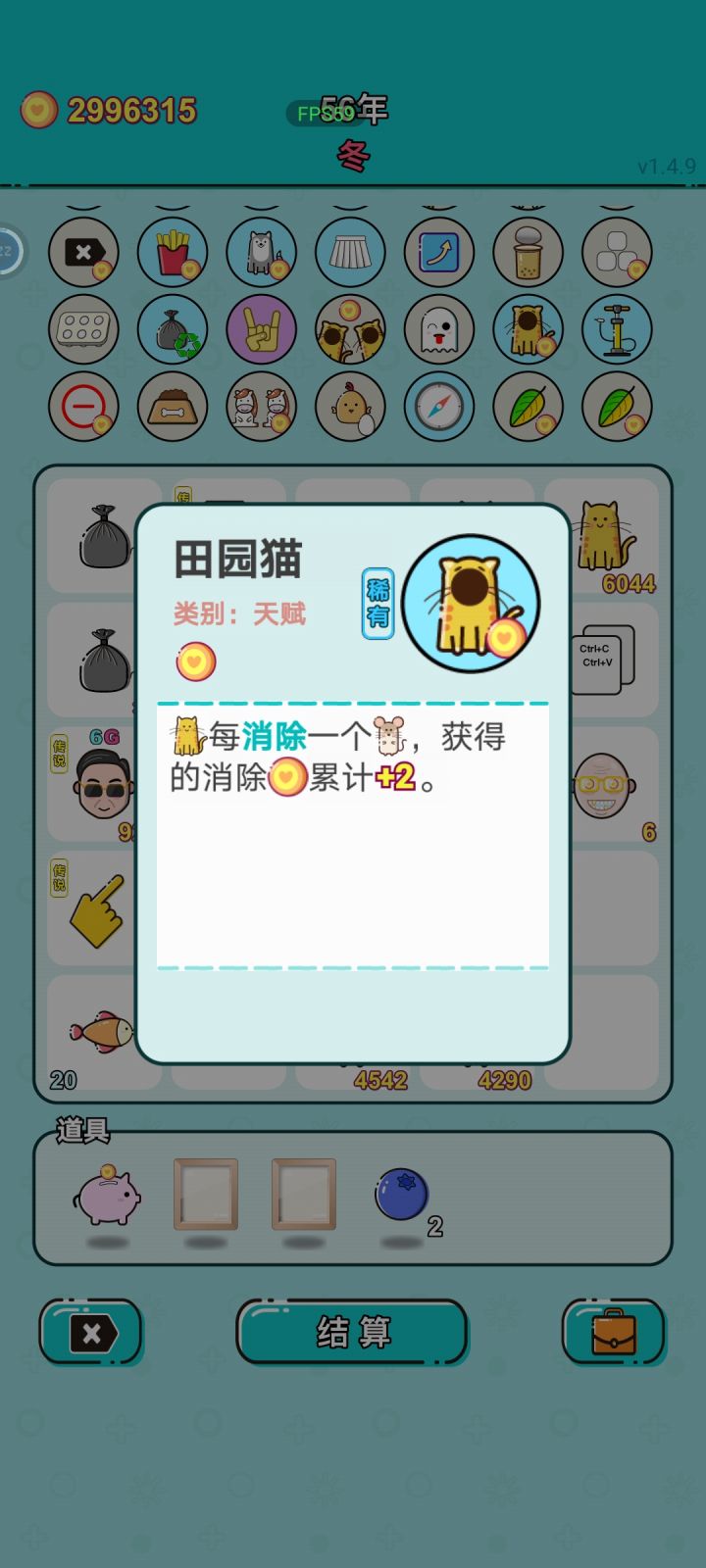This screenshot has height=1568, width=706.
Task: Tap the red minus circle talent icon
Action: 84,407
